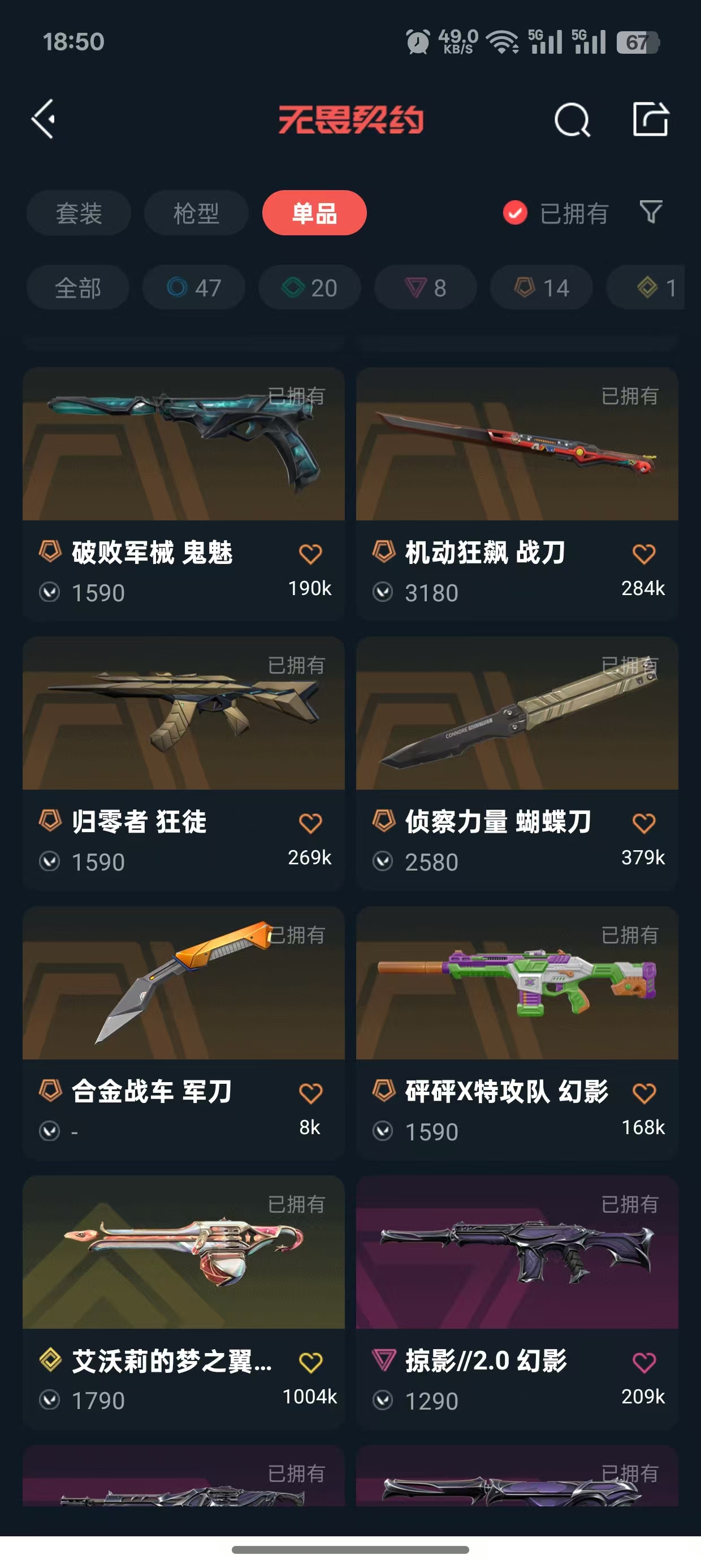
Task: Filter by the 14 tier chip
Action: point(542,287)
